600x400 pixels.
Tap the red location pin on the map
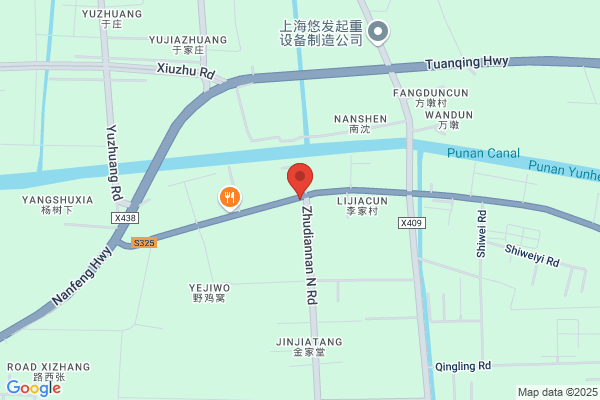[300, 181]
